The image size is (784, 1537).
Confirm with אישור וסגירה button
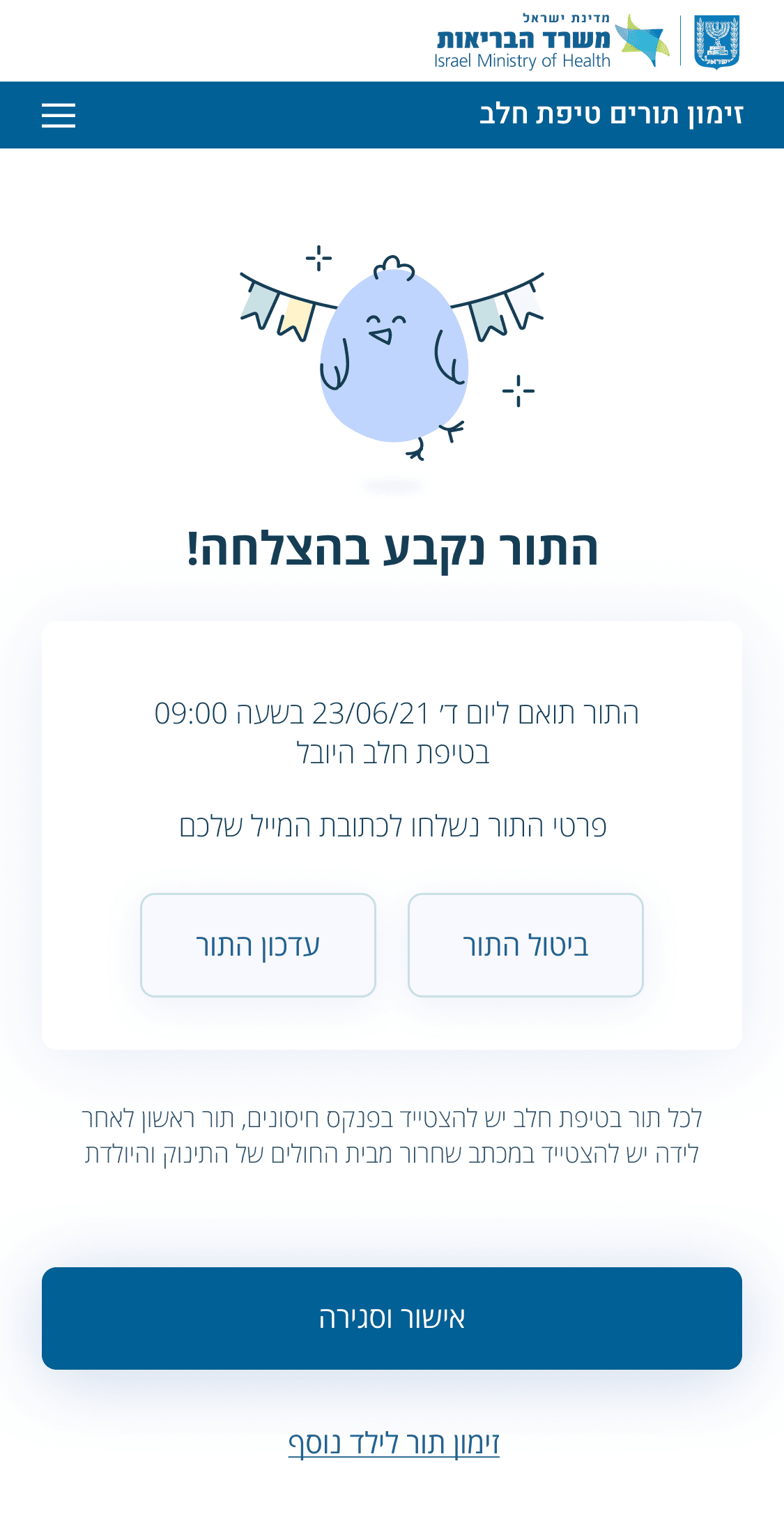click(392, 1318)
